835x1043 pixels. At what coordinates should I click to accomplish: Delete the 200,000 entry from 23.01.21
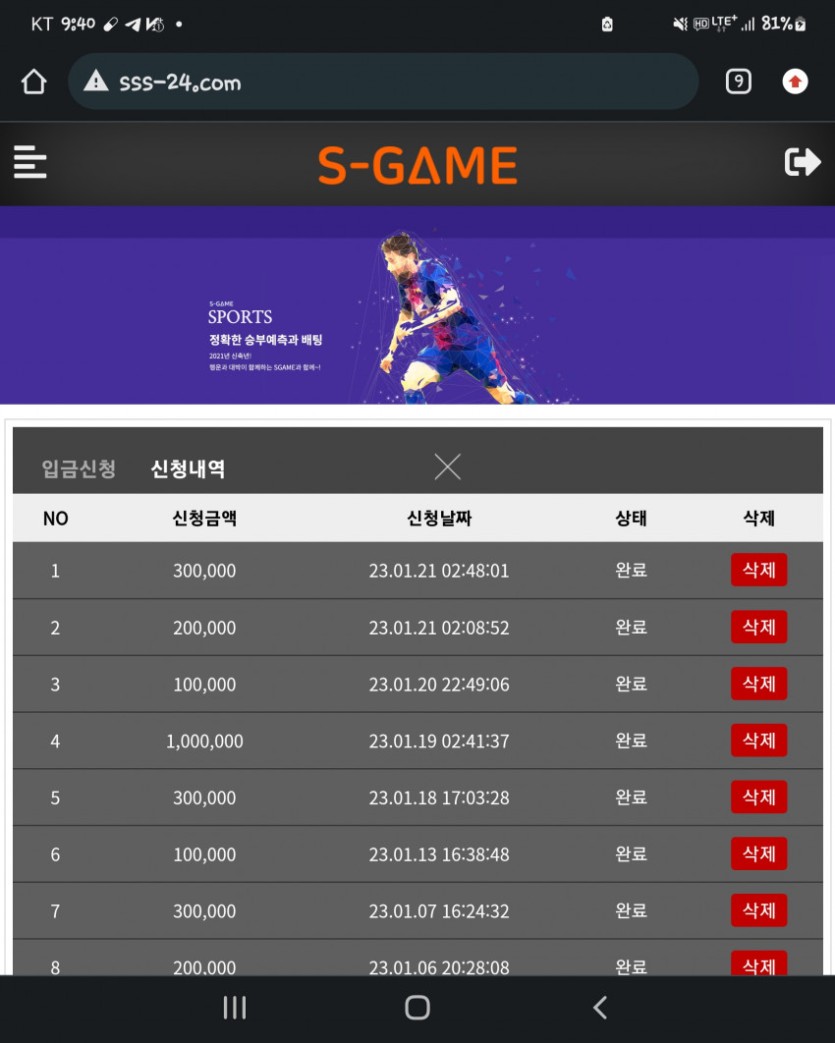click(x=758, y=627)
